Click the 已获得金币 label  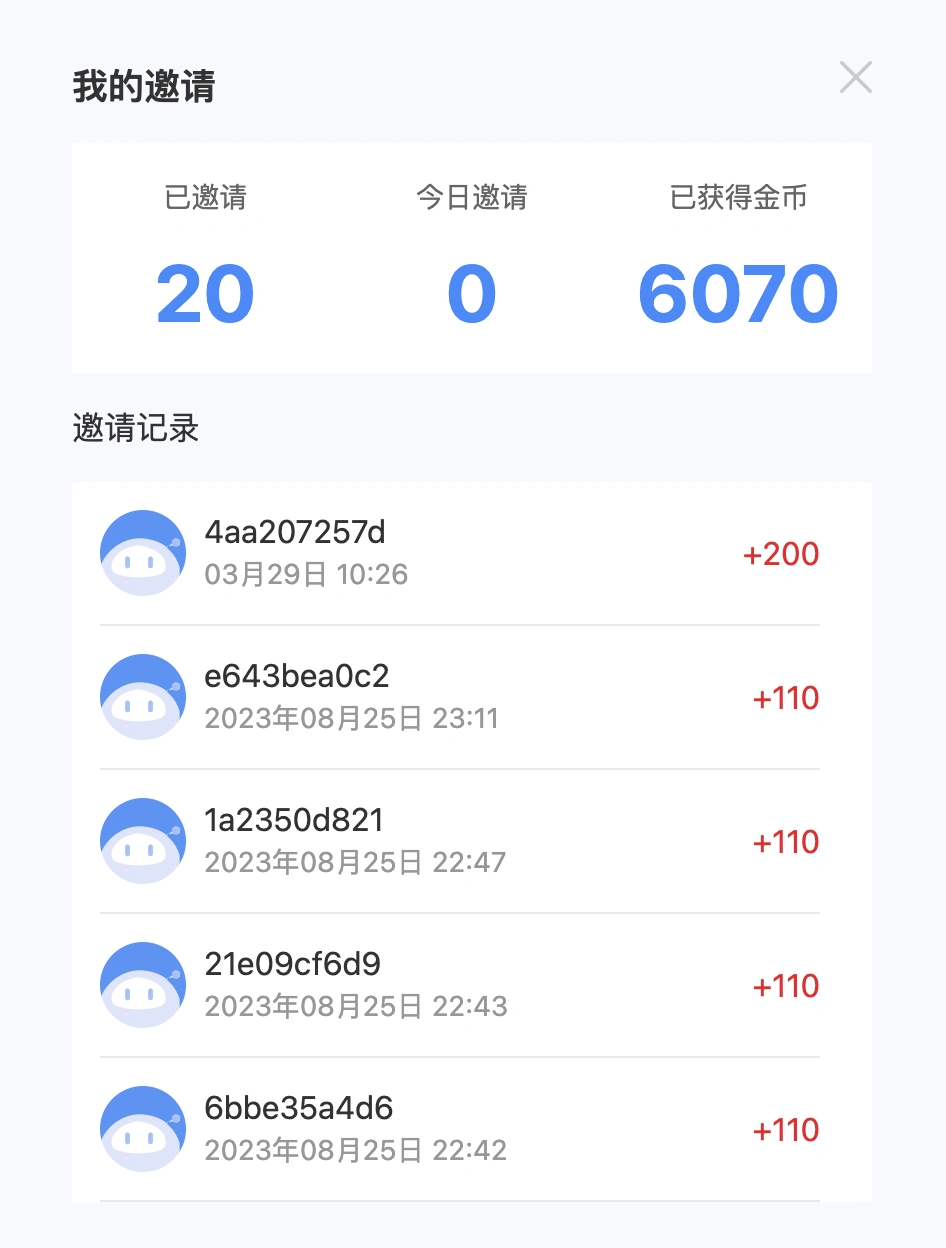[x=738, y=198]
